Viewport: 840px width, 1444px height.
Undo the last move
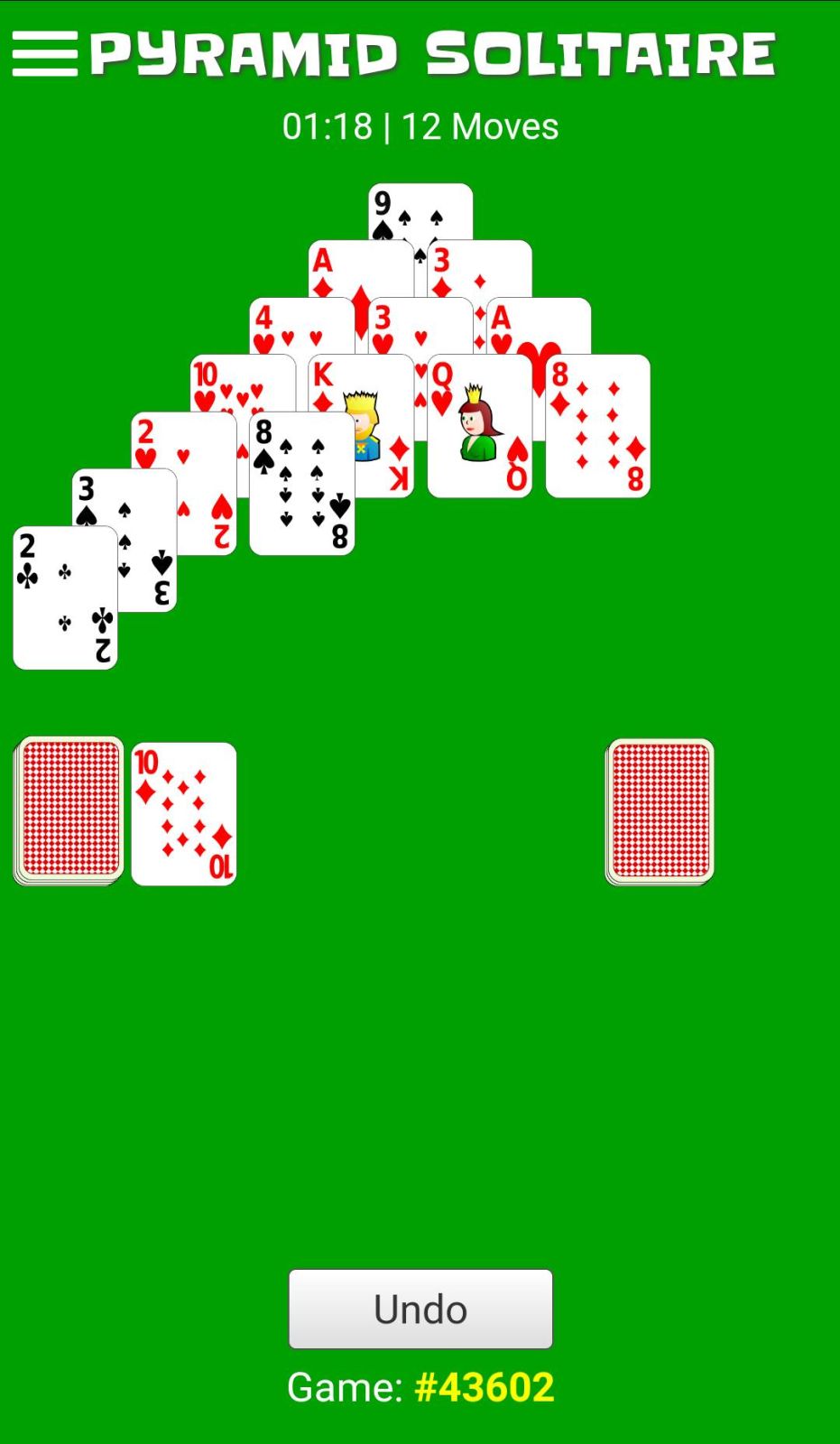(420, 1308)
